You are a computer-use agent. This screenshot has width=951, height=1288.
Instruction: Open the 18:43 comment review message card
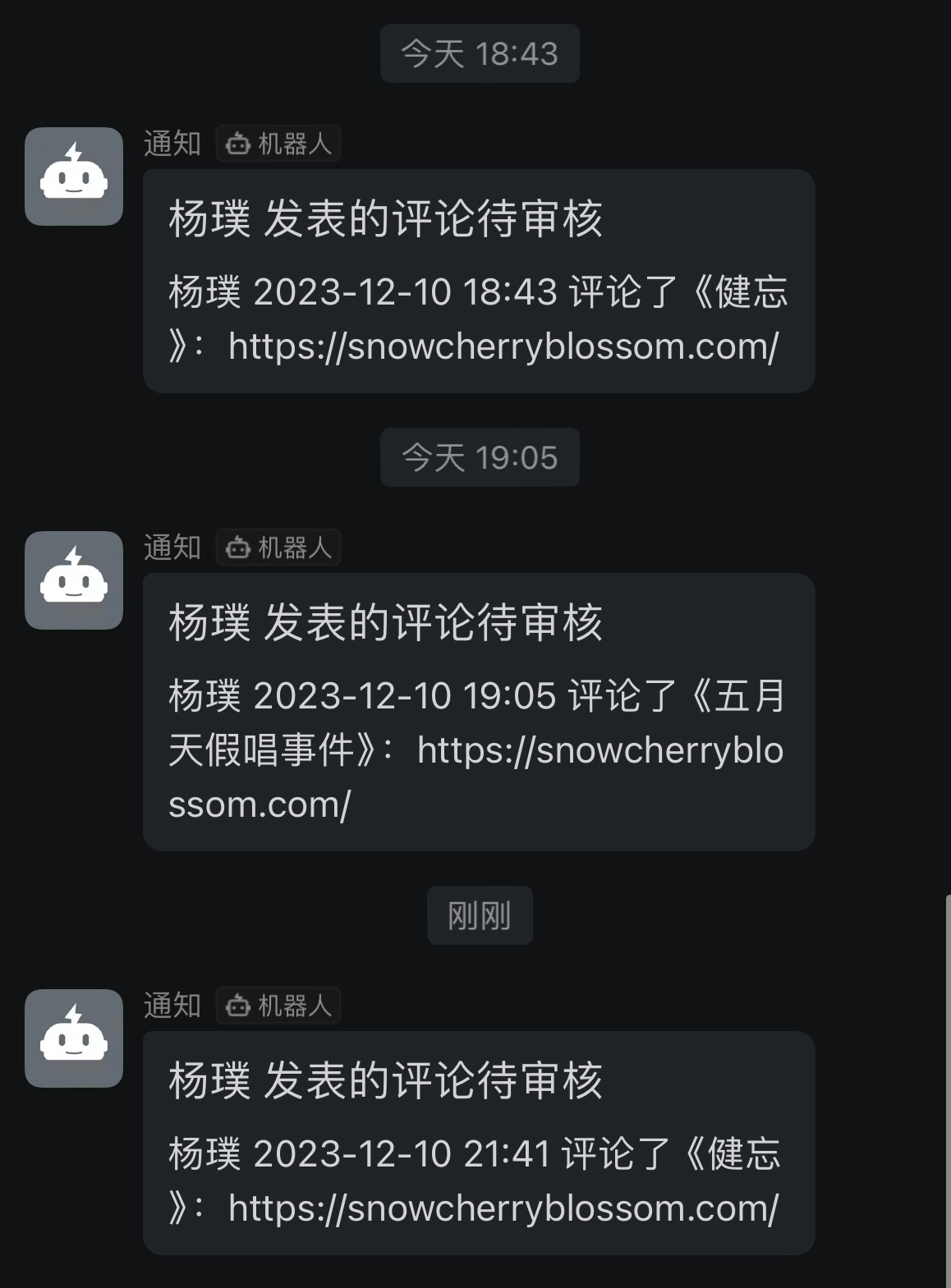coord(479,281)
